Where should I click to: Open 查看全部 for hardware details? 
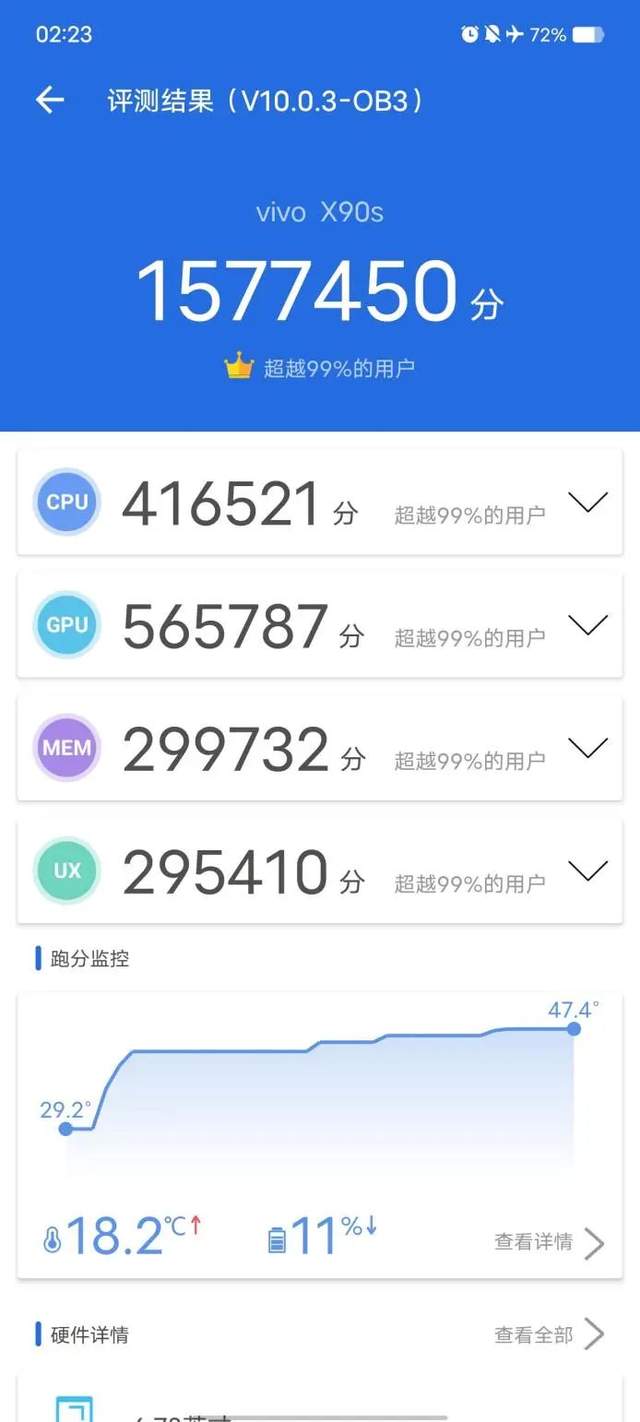[549, 1334]
